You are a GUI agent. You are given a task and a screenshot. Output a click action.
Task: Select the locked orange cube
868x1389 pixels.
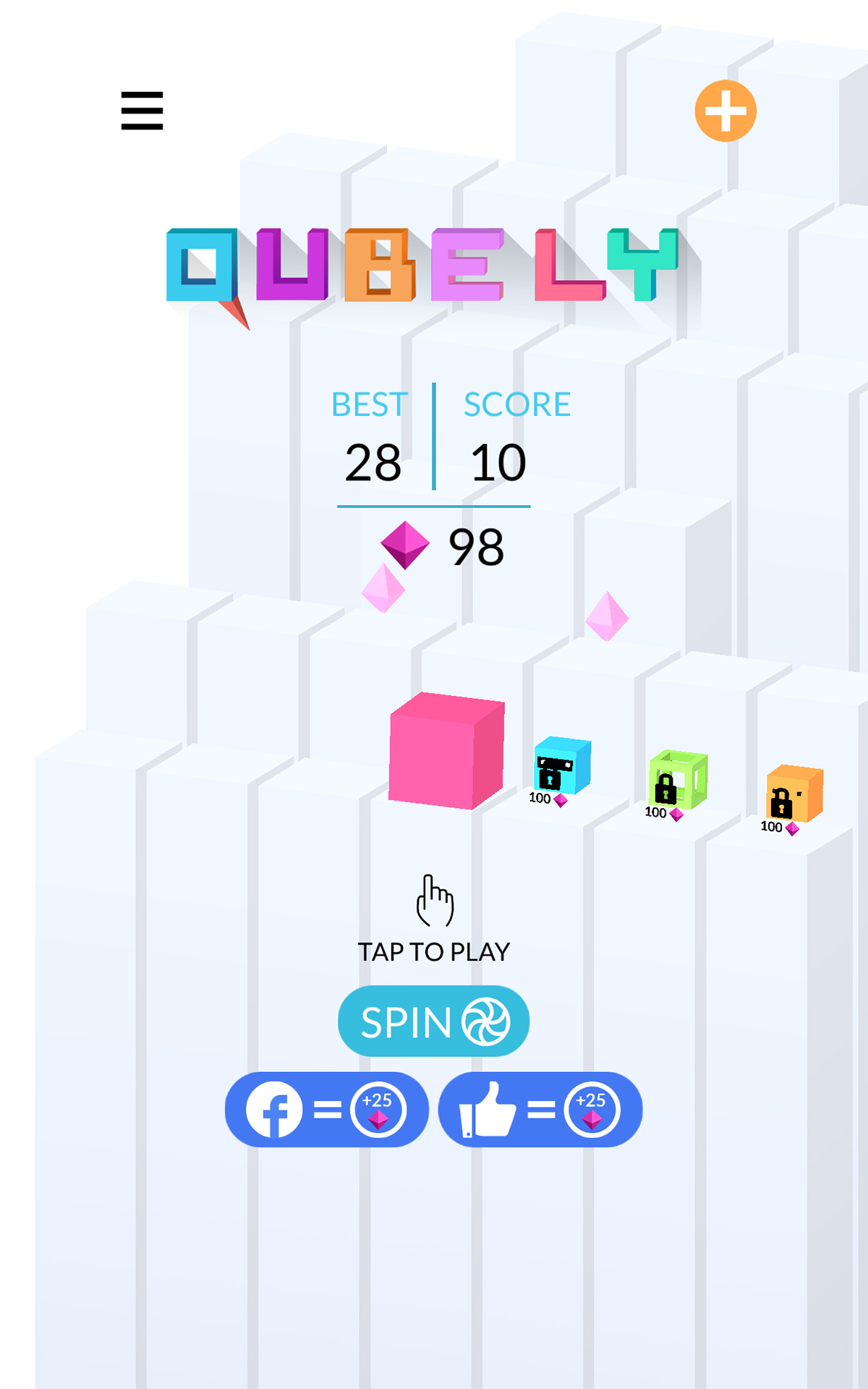point(793,794)
